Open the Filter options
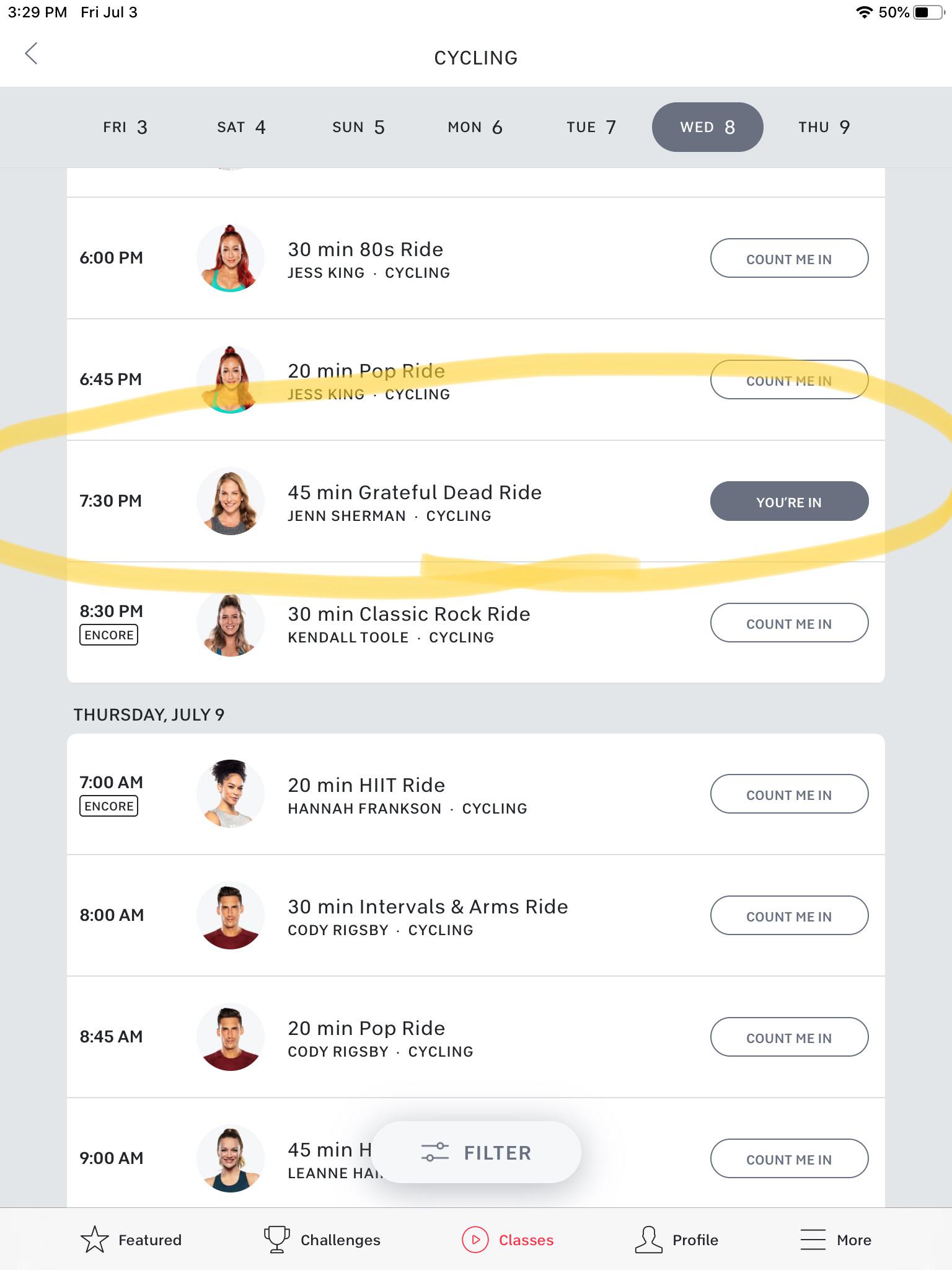 tap(476, 1152)
